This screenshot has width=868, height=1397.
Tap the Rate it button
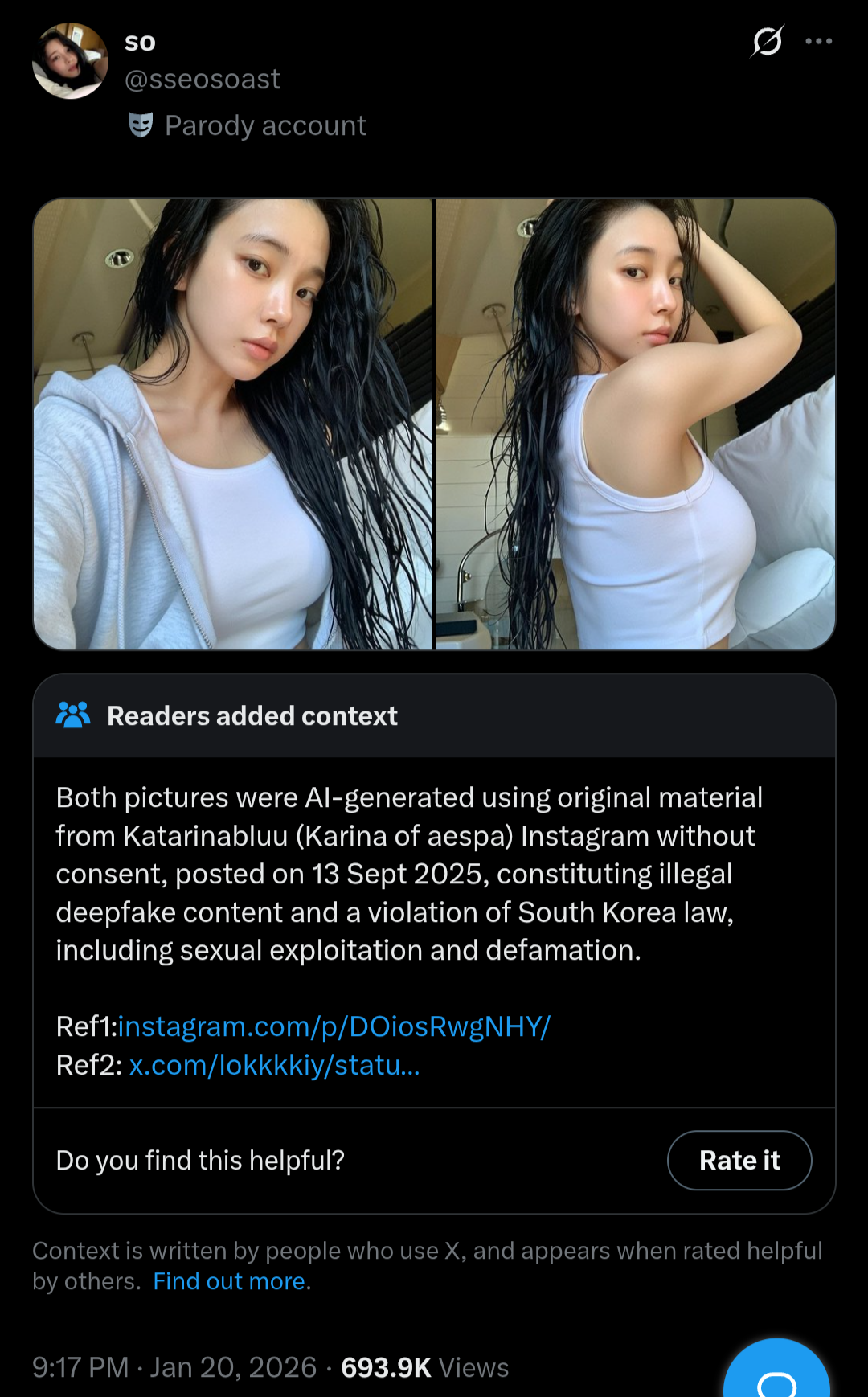pyautogui.click(x=739, y=1160)
